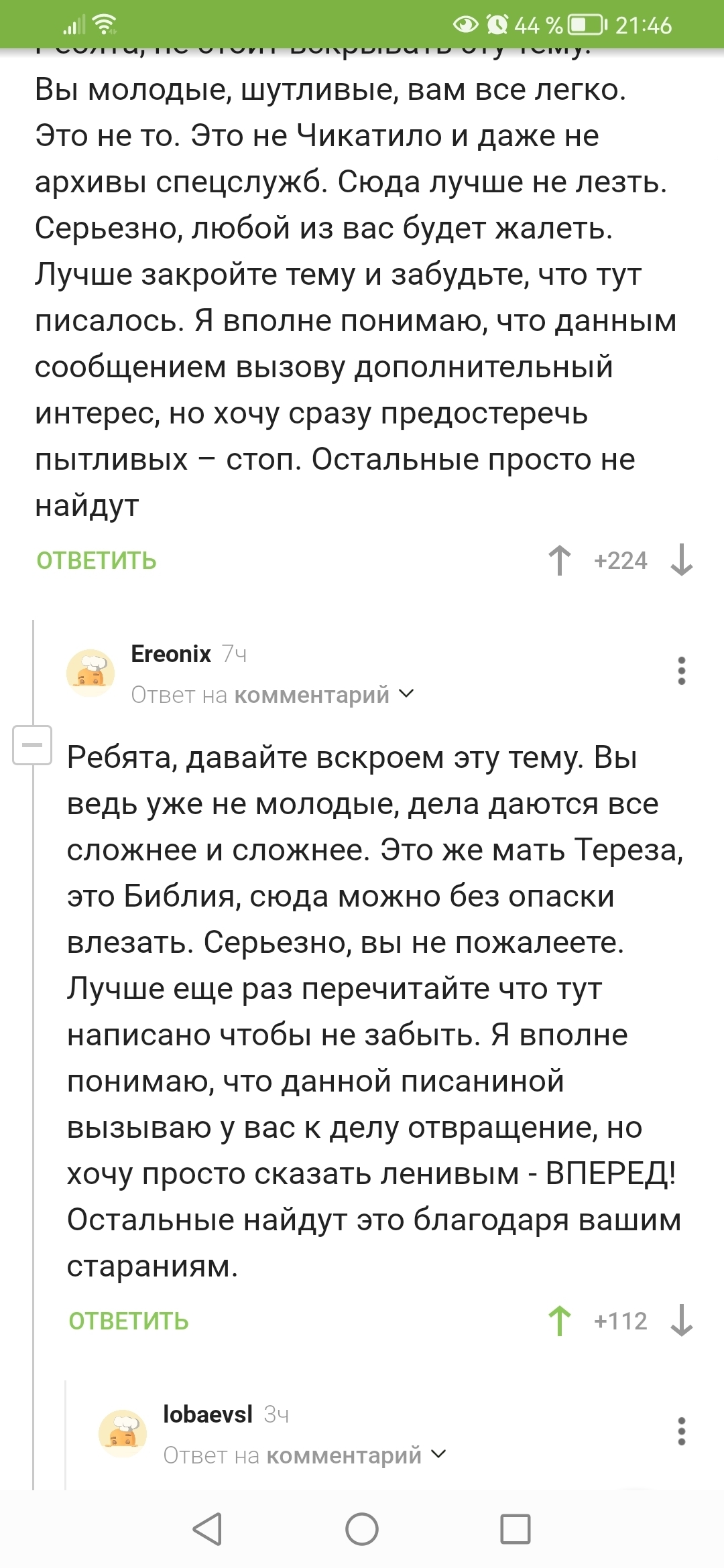Image resolution: width=724 pixels, height=1568 pixels.
Task: Upvote Ereonix's comment rated +112
Action: tap(560, 1321)
